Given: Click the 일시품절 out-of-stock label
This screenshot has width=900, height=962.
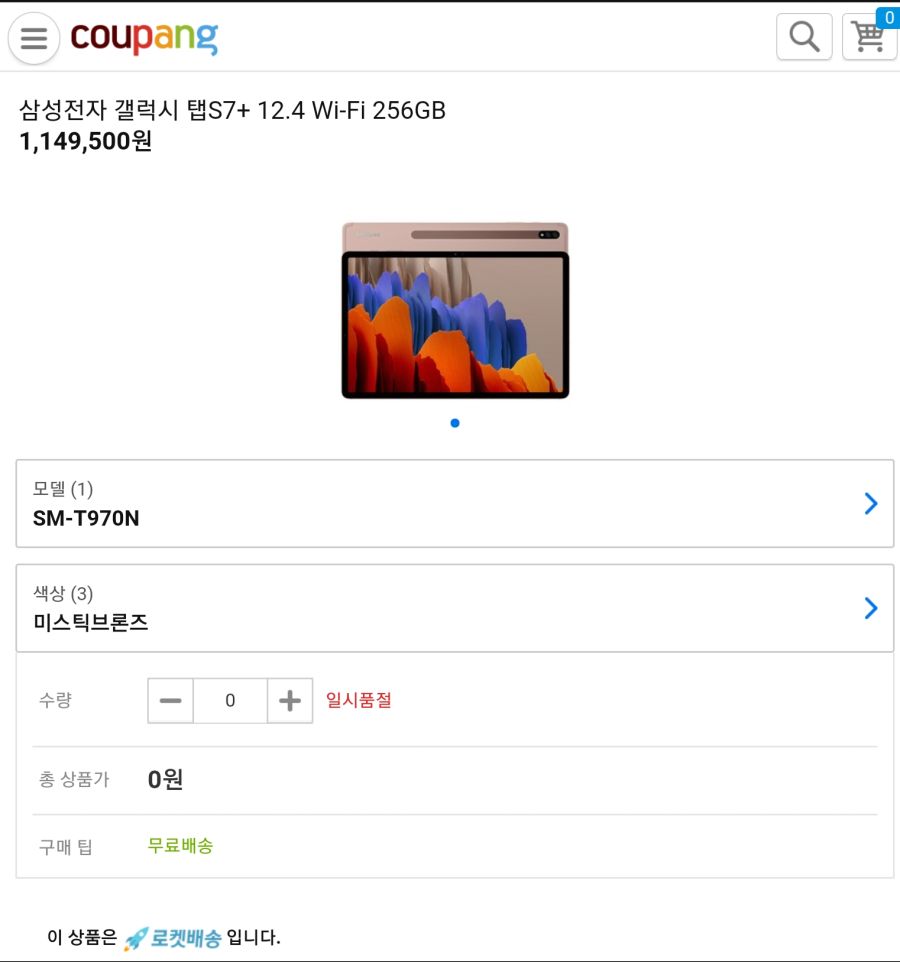Looking at the screenshot, I should point(356,700).
